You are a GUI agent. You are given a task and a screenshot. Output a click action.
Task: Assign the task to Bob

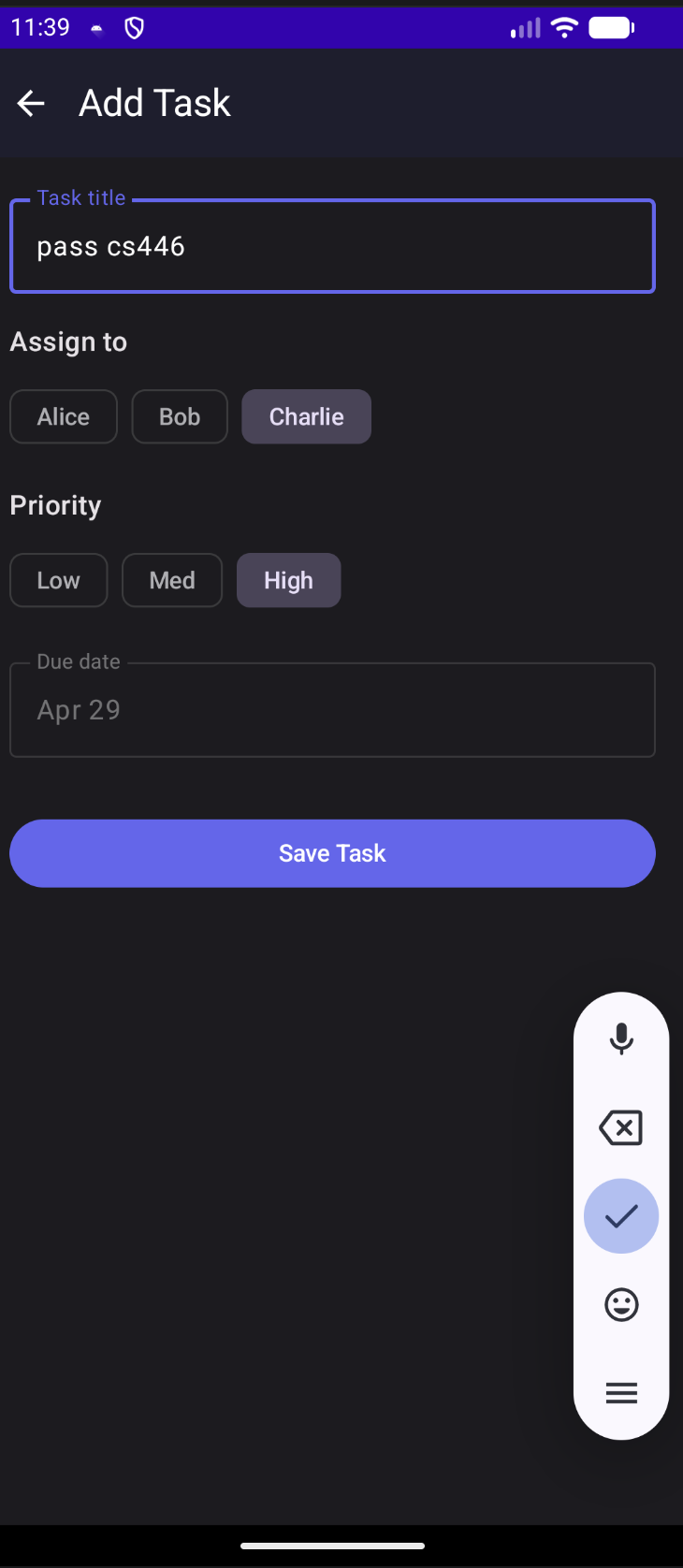pos(180,417)
